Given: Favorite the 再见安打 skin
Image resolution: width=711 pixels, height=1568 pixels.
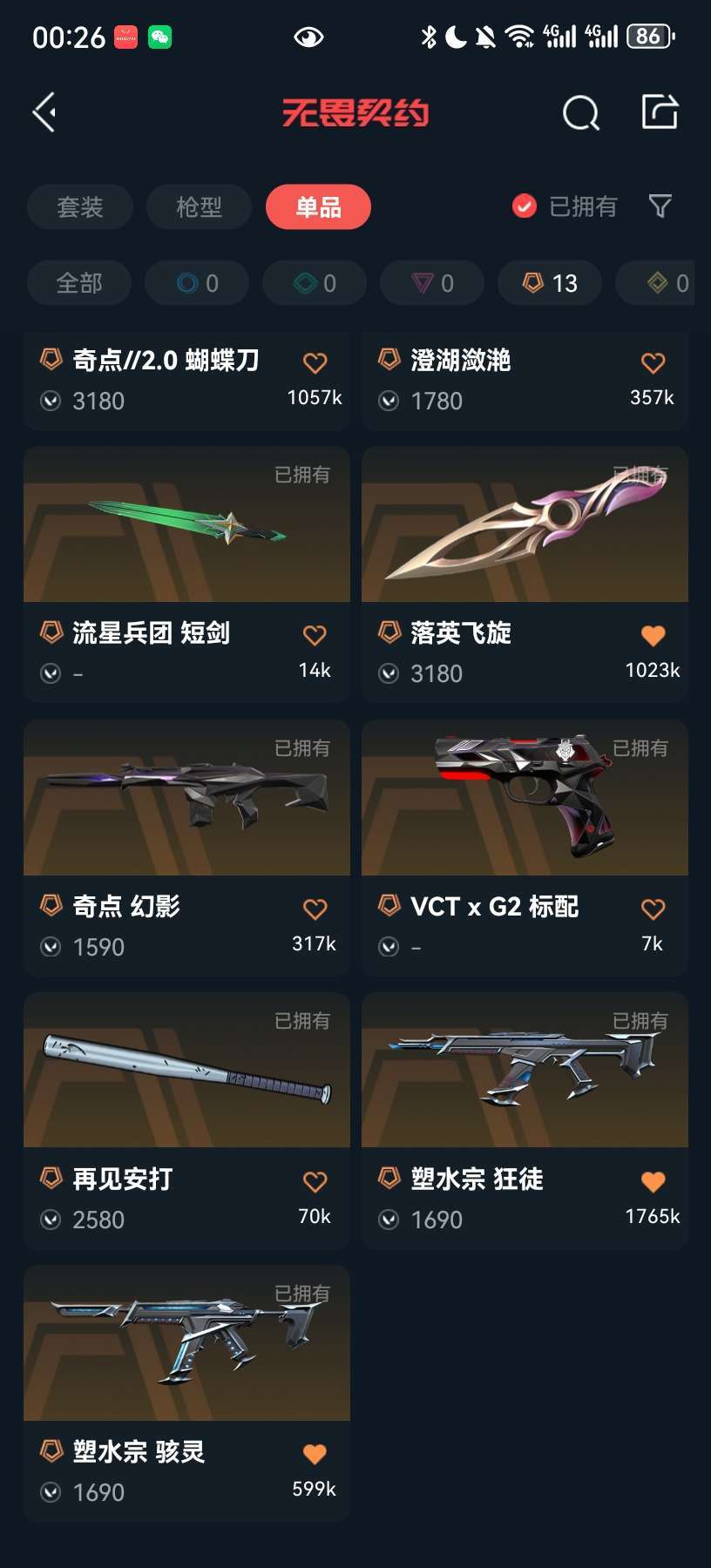Looking at the screenshot, I should (x=315, y=1182).
